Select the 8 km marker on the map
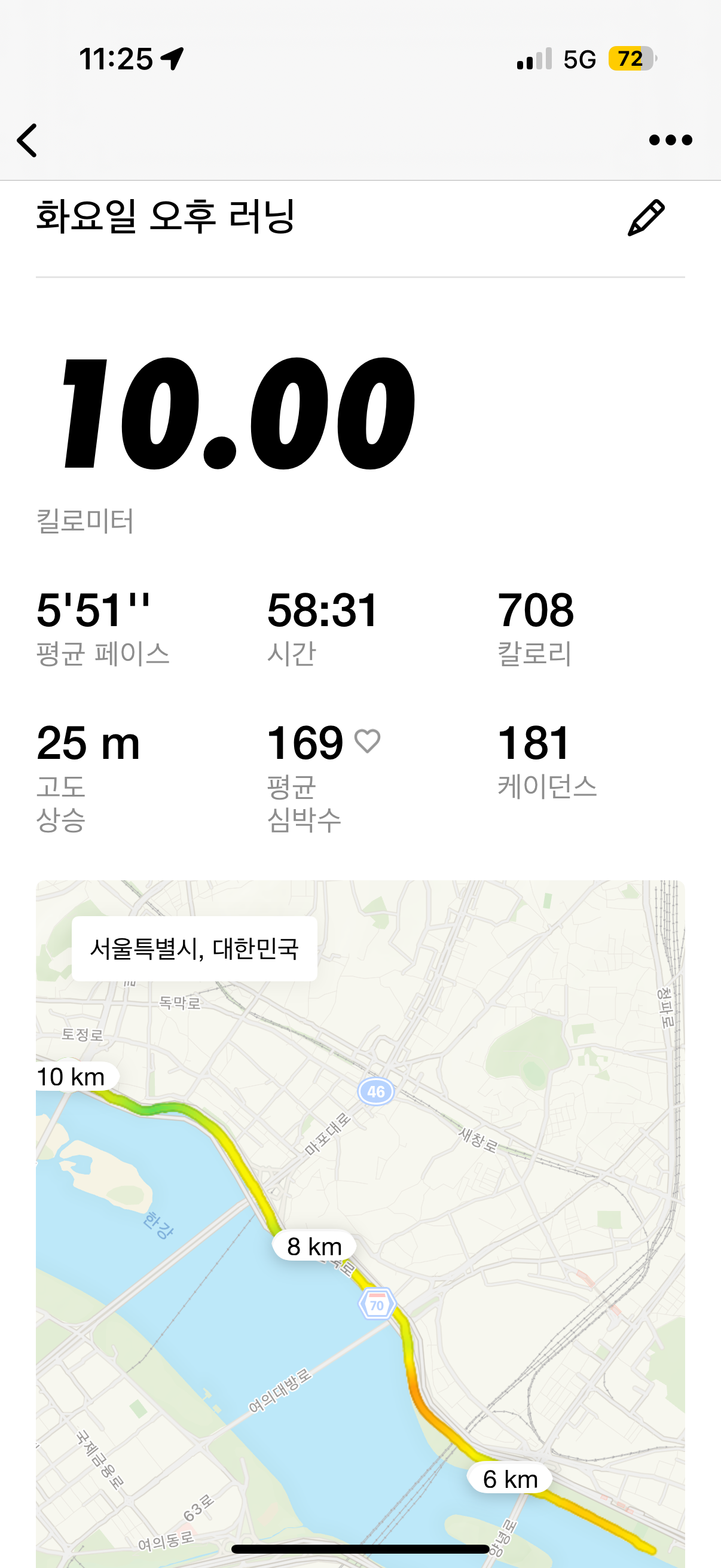This screenshot has height=1568, width=721. 314,1246
